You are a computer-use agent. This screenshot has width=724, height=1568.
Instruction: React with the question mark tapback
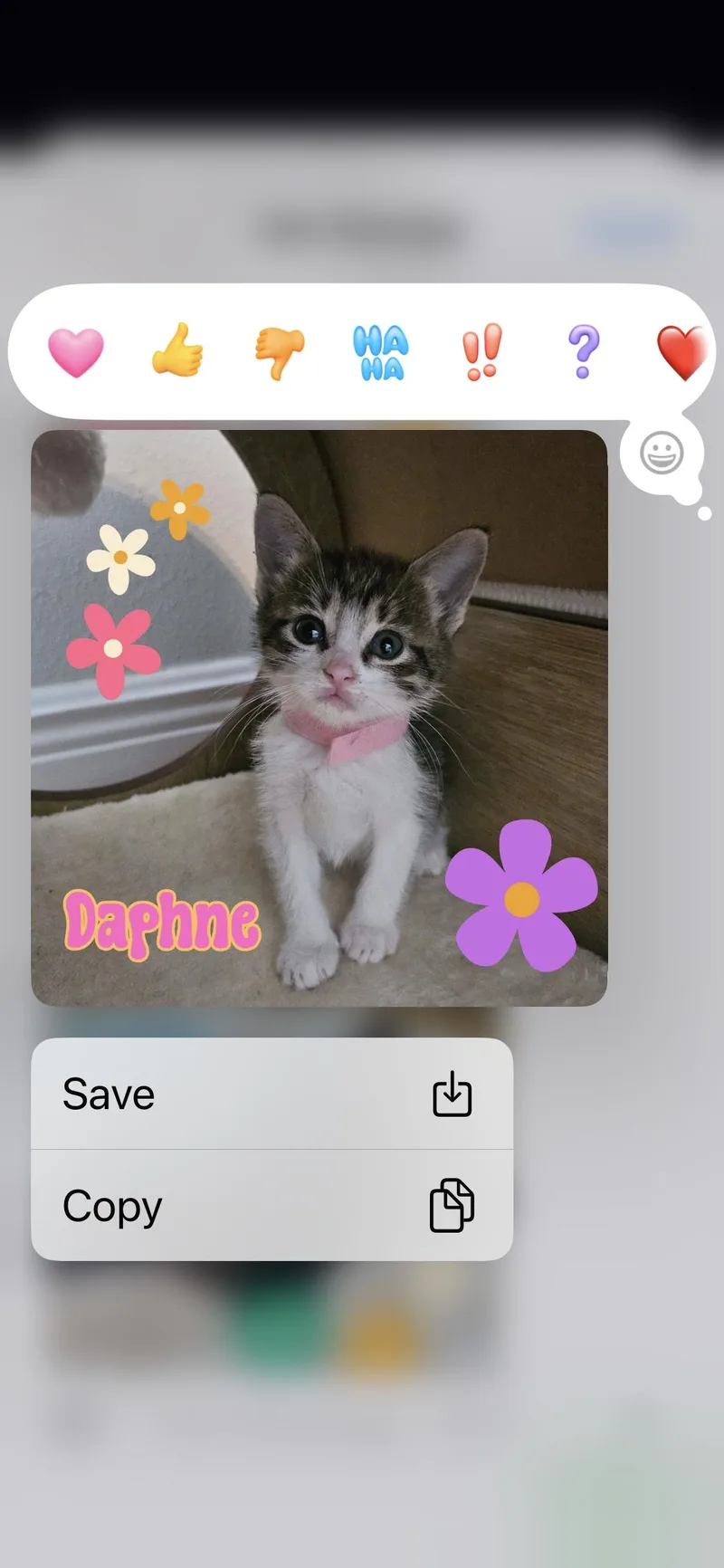[x=584, y=351]
